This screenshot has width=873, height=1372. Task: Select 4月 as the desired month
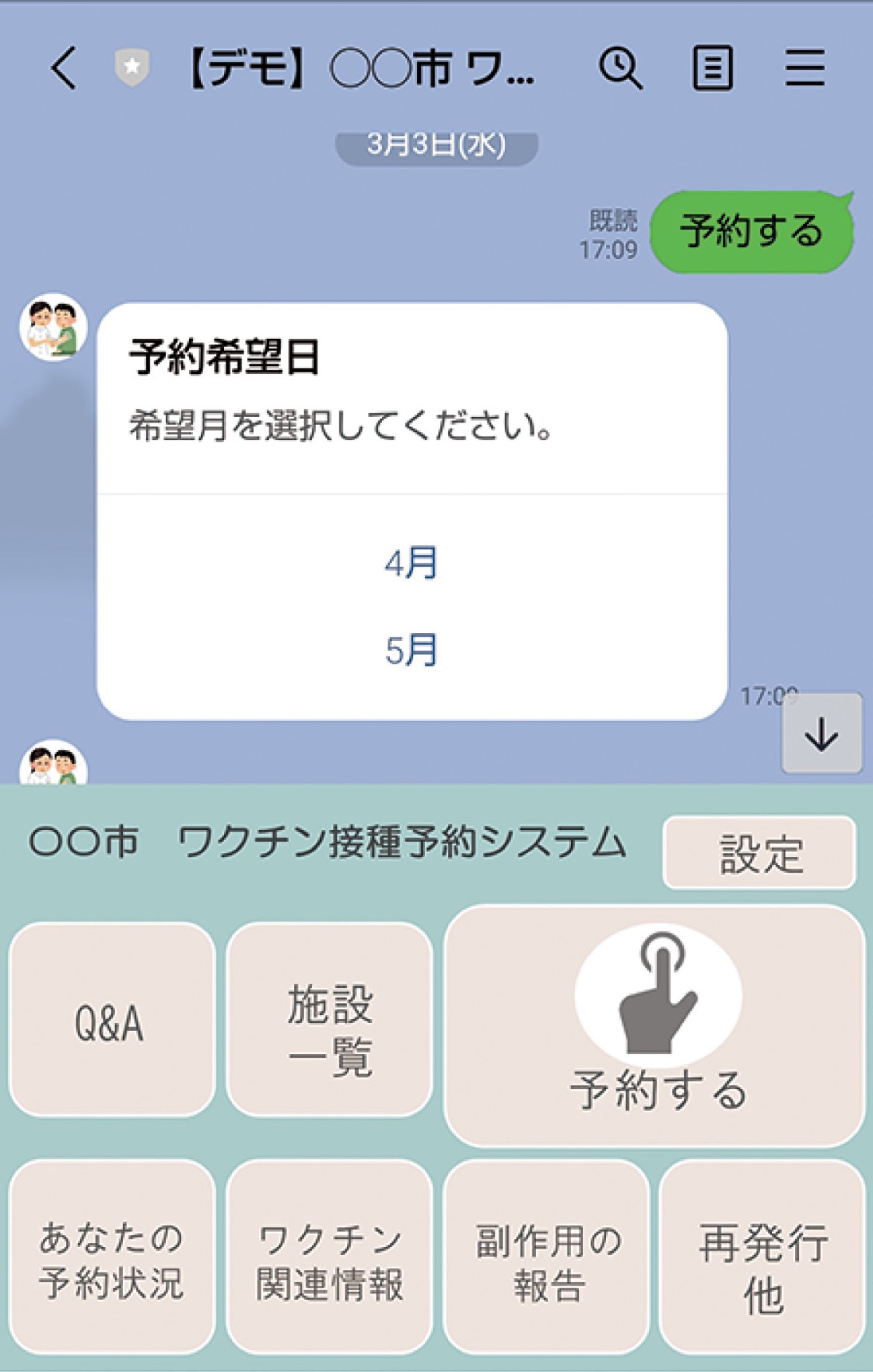click(x=412, y=563)
